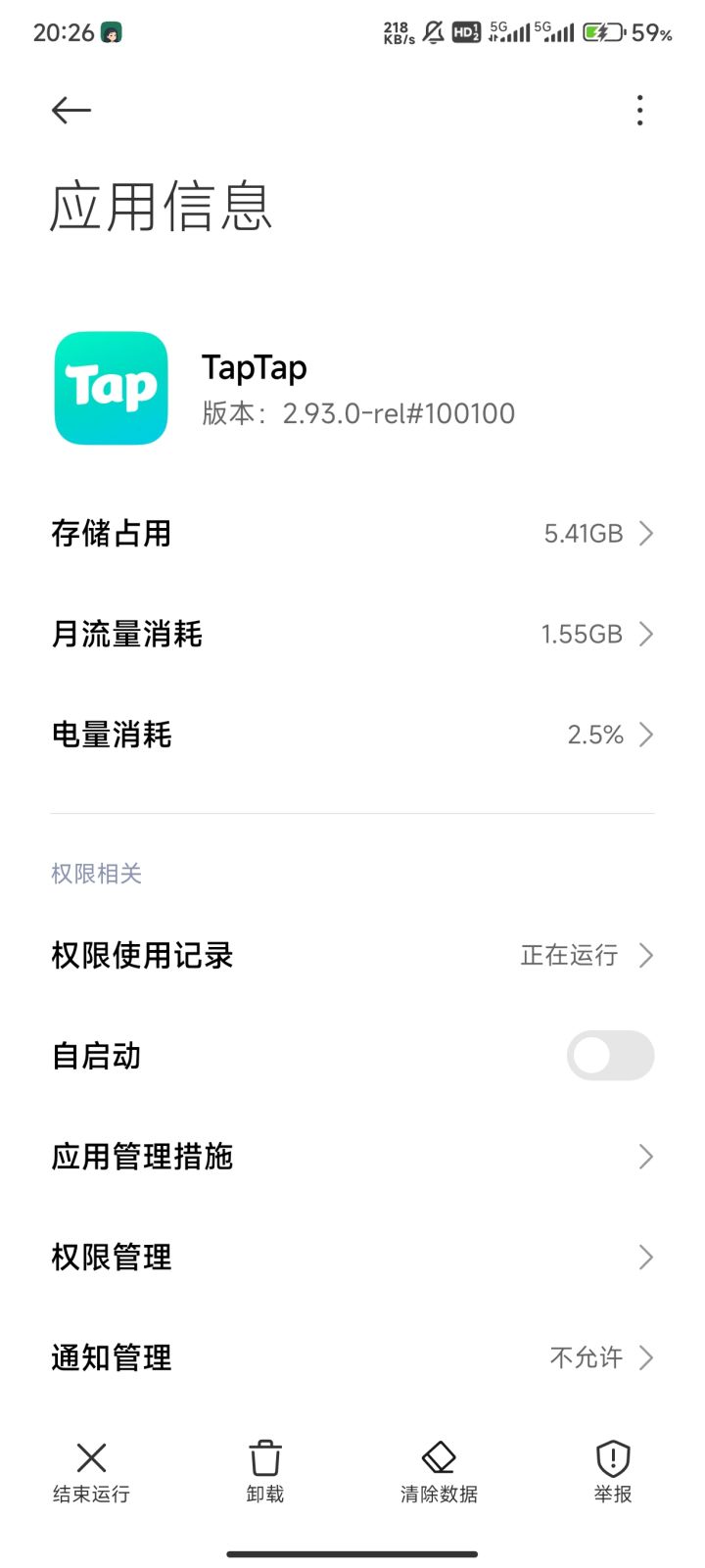Image resolution: width=705 pixels, height=1568 pixels.
Task: Select 清除数据 to clear app data
Action: coord(439,1471)
